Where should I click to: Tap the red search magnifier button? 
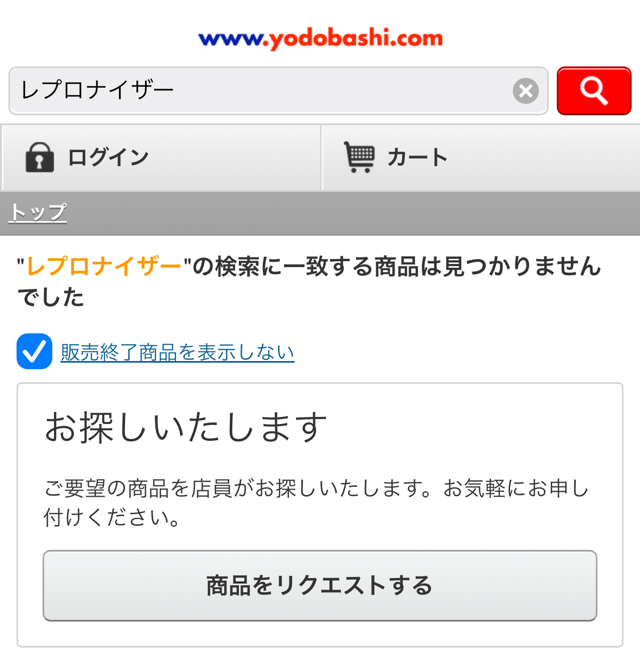tap(594, 91)
